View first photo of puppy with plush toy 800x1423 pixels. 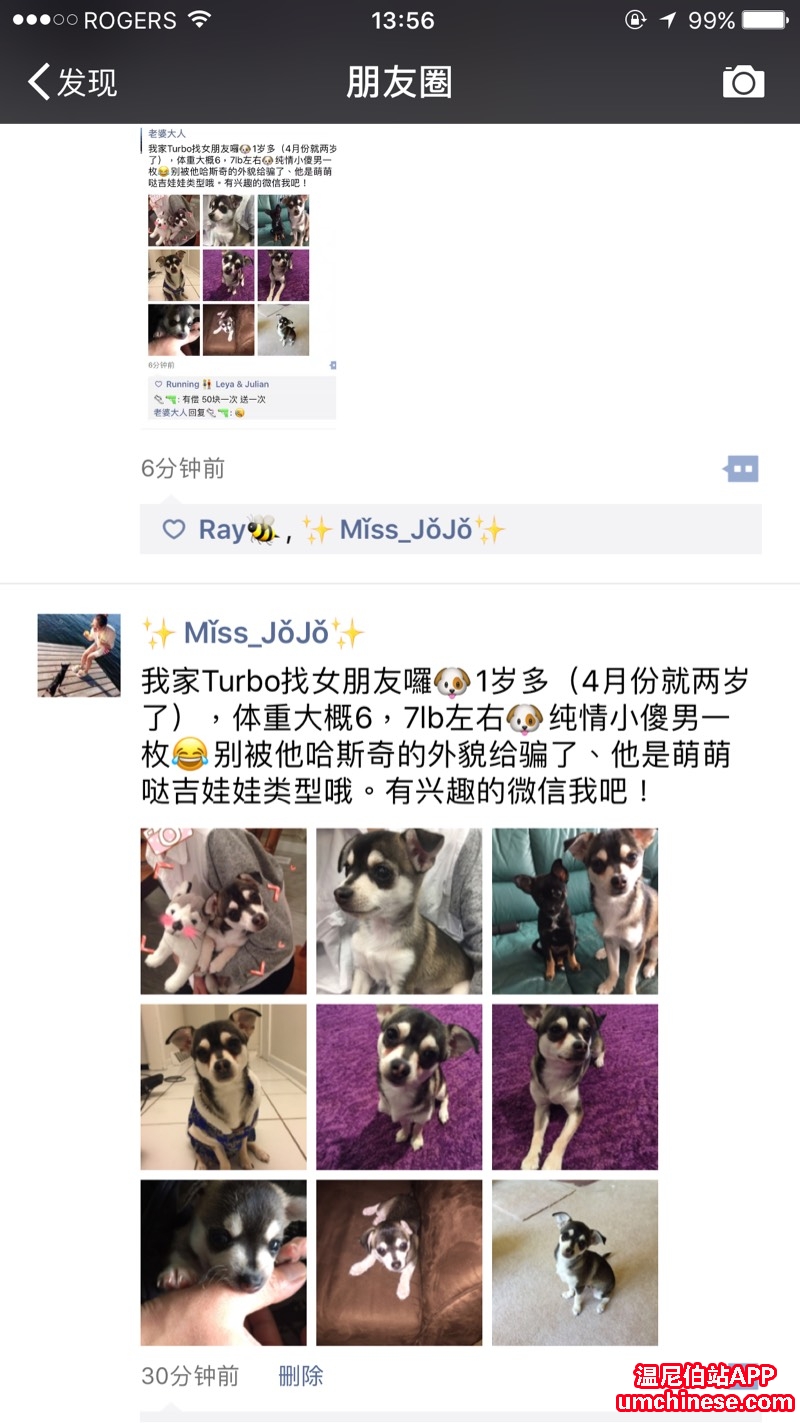coord(223,911)
